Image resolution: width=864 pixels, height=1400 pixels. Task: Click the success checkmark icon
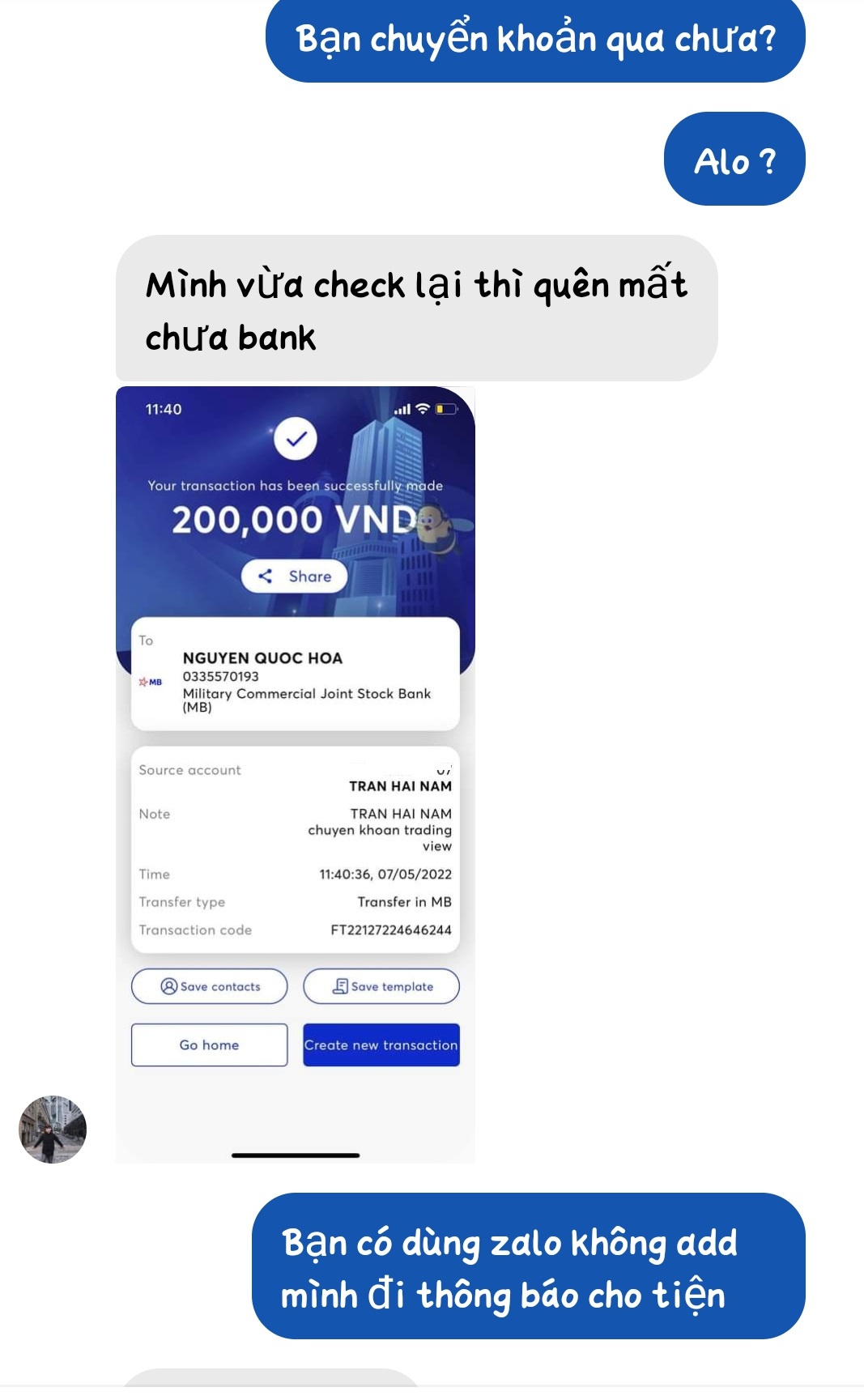[x=297, y=440]
